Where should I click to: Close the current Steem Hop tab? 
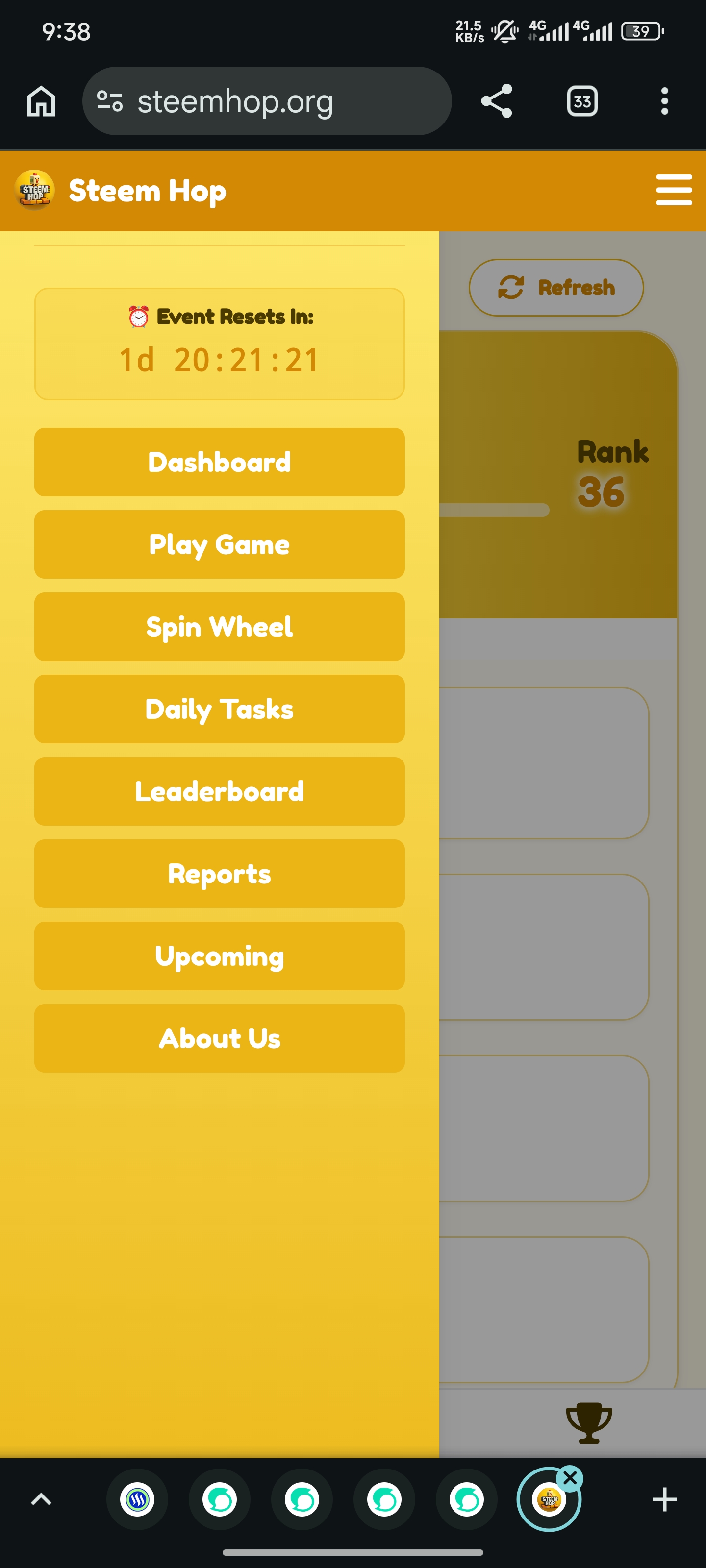570,1478
